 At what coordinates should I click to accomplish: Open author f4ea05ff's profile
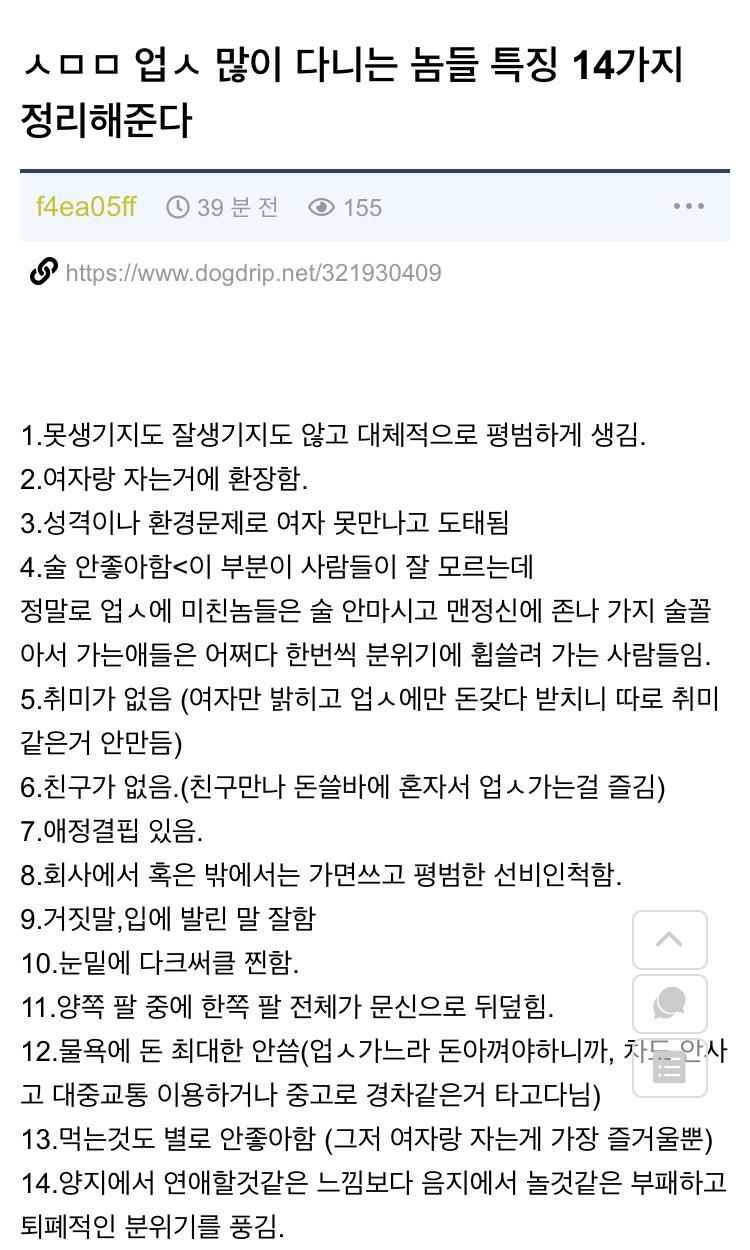pyautogui.click(x=86, y=207)
